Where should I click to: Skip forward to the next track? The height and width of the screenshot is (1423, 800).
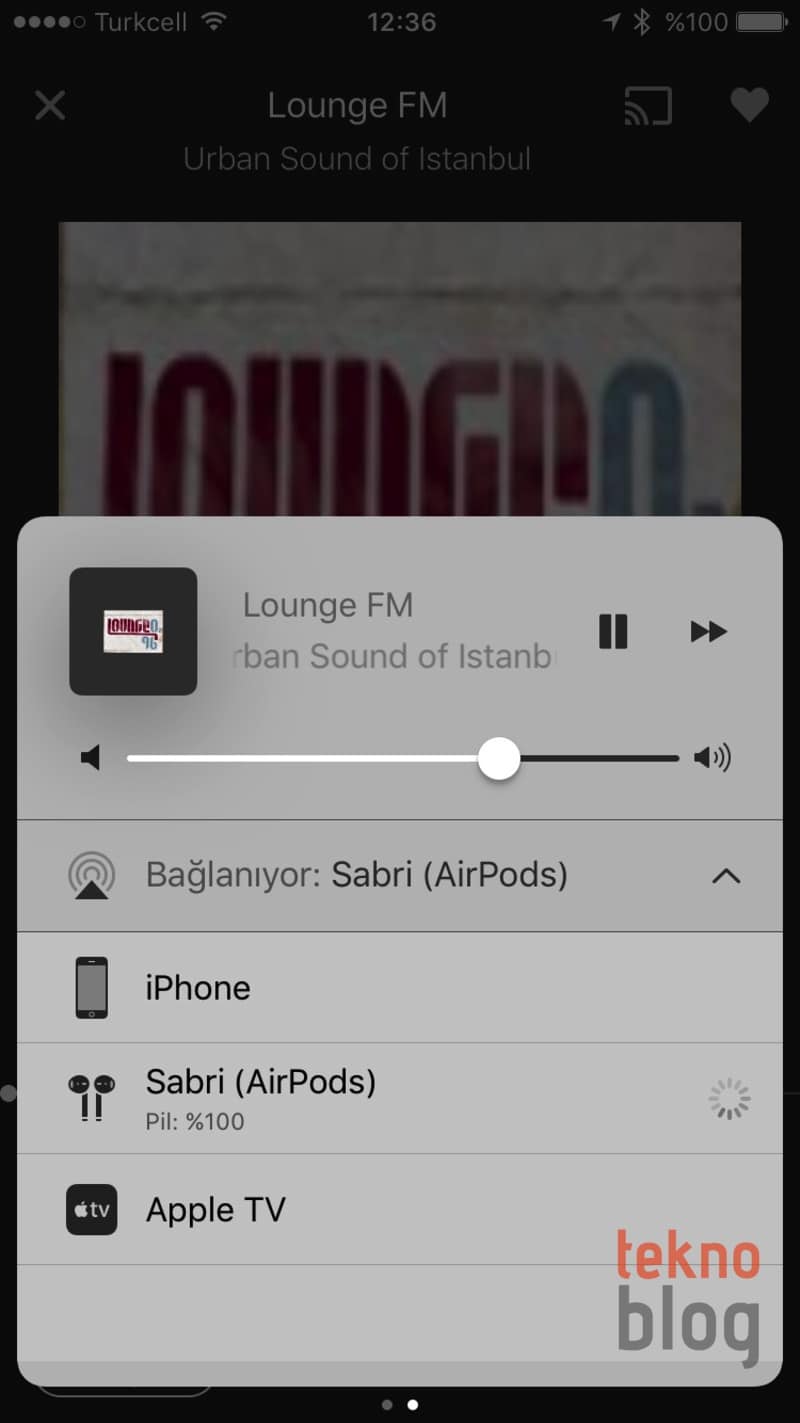[x=708, y=632]
